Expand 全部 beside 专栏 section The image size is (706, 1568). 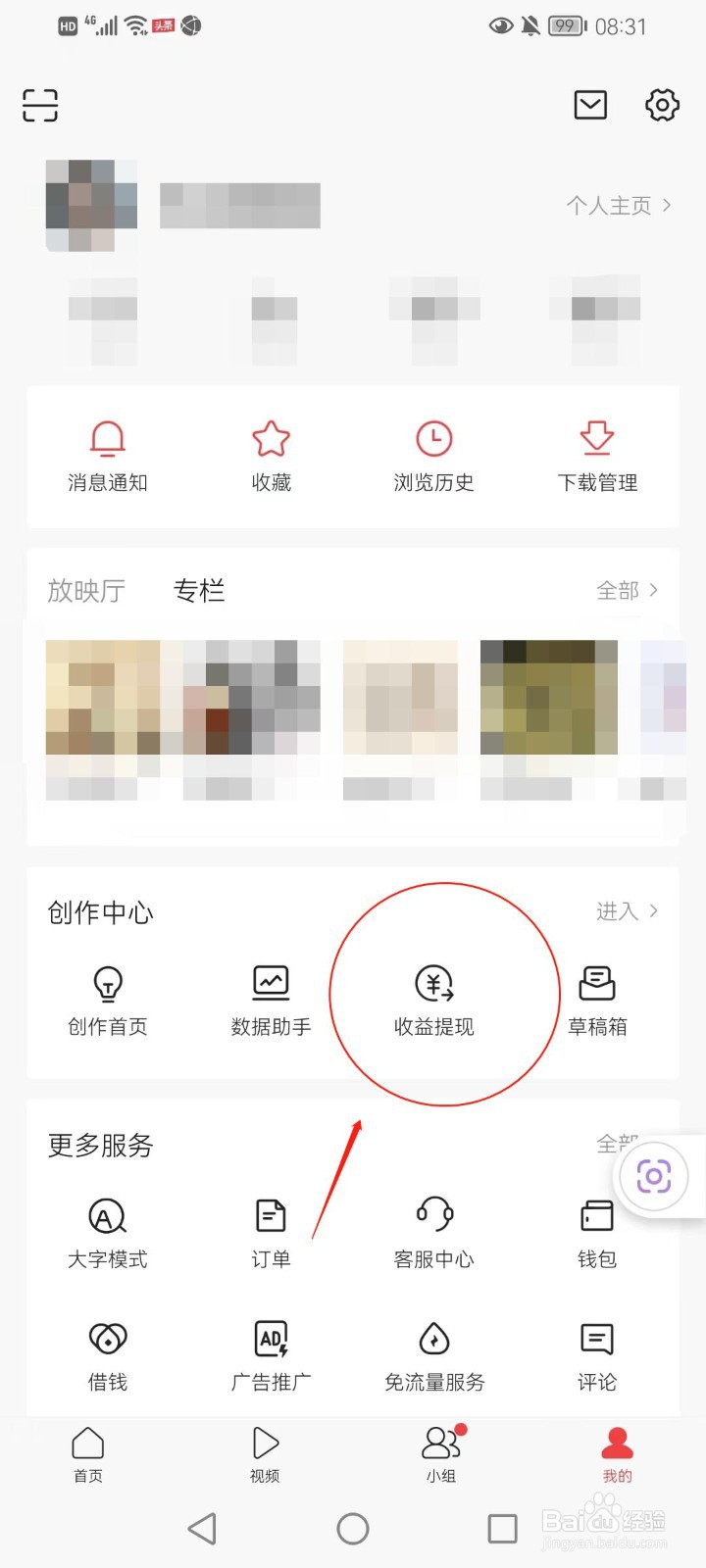(x=626, y=590)
